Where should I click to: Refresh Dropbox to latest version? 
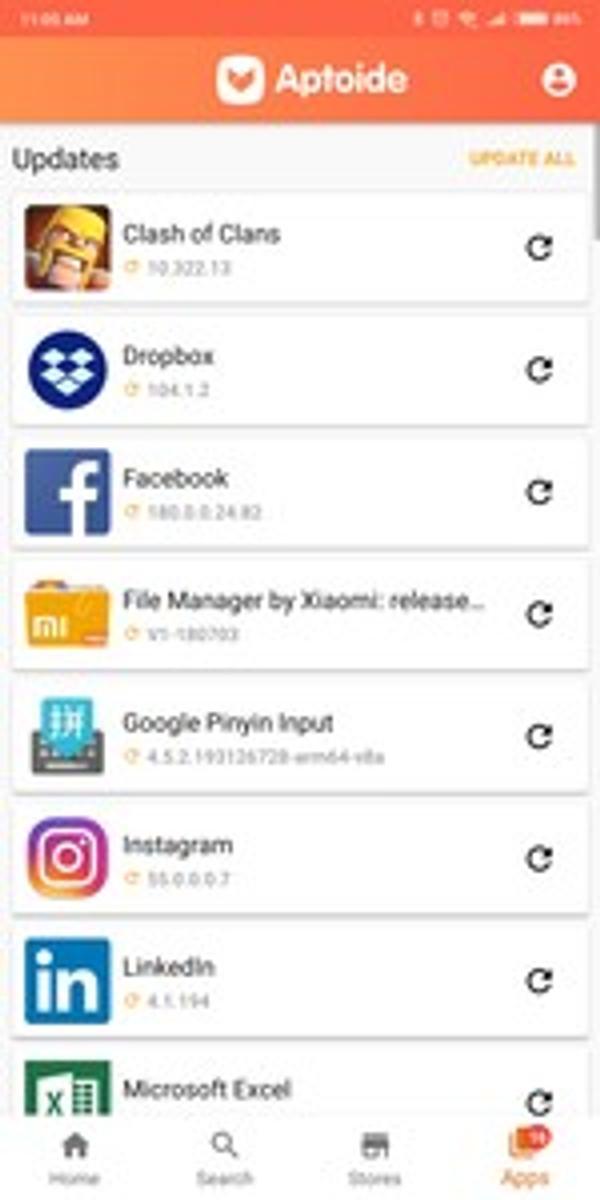539,370
